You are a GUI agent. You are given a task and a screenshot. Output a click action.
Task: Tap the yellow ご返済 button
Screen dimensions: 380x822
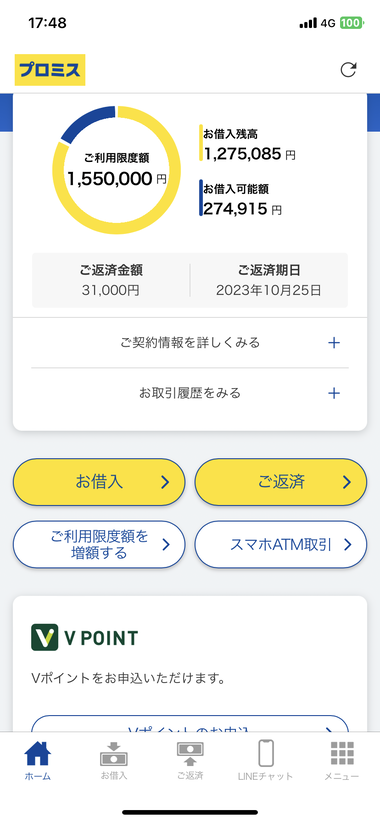click(x=281, y=482)
